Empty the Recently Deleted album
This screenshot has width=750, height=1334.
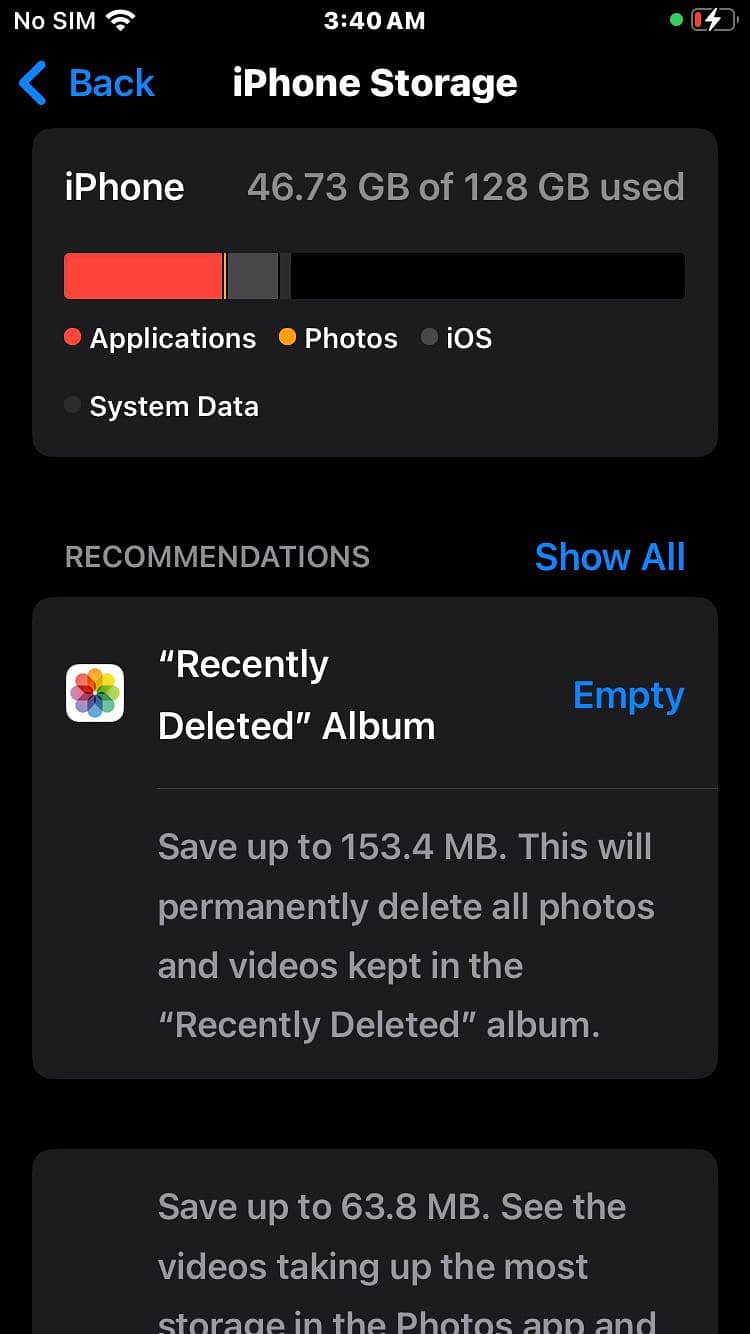tap(628, 695)
